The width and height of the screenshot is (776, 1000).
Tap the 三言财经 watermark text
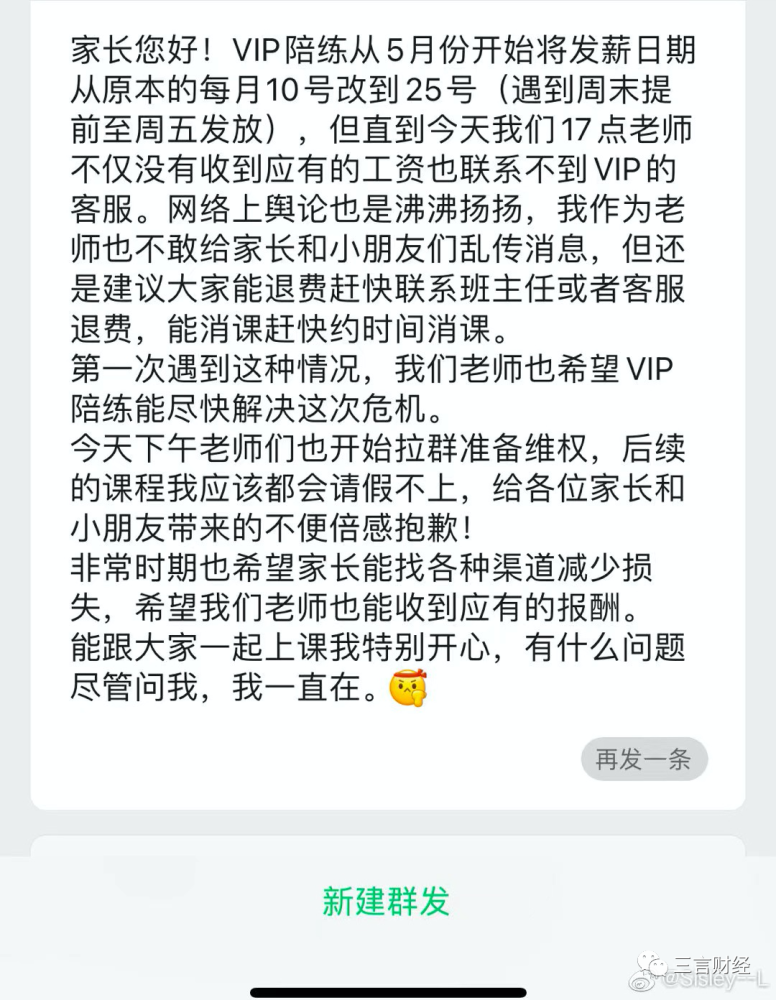point(713,964)
